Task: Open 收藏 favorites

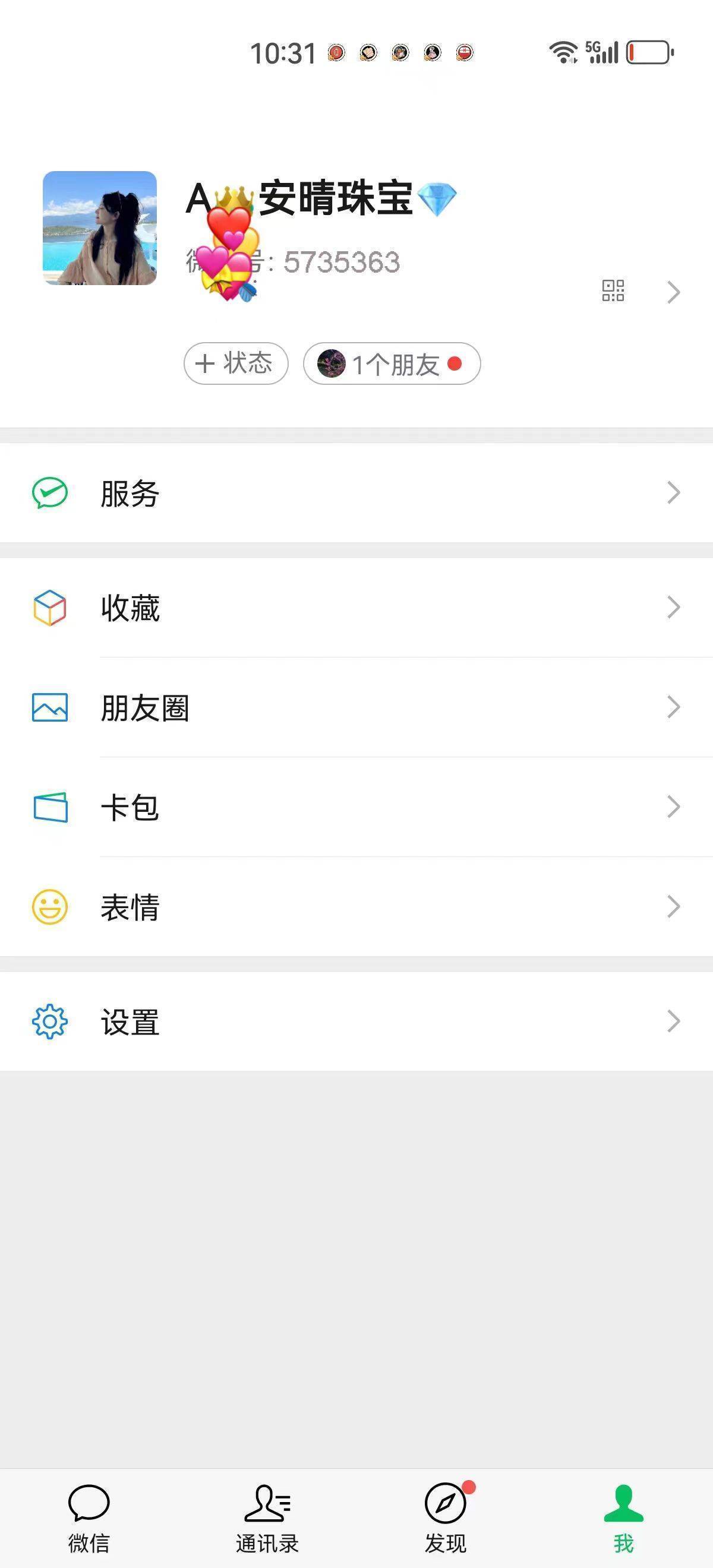Action: (356, 608)
